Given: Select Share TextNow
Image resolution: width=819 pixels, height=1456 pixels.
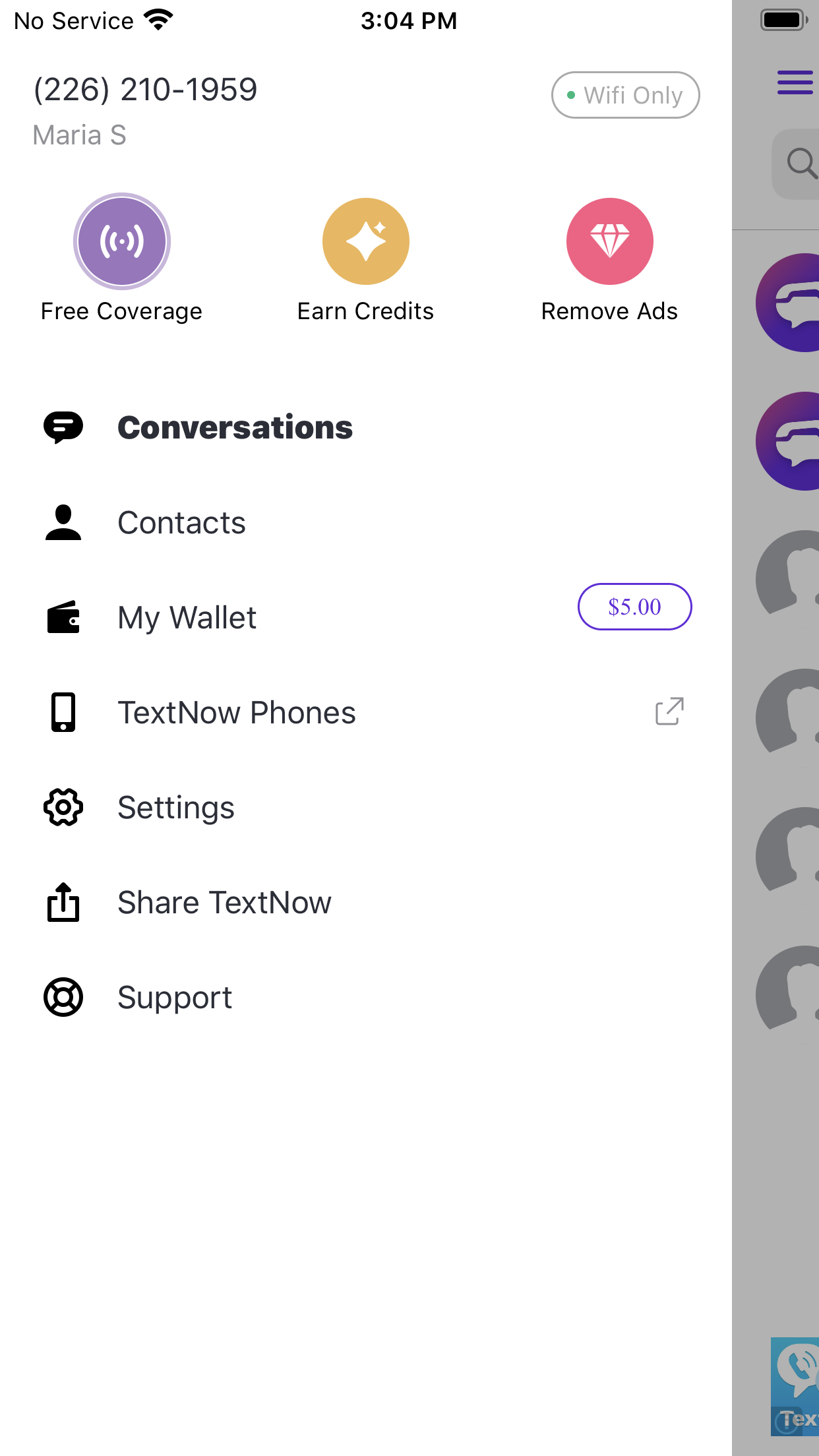Looking at the screenshot, I should (x=224, y=903).
